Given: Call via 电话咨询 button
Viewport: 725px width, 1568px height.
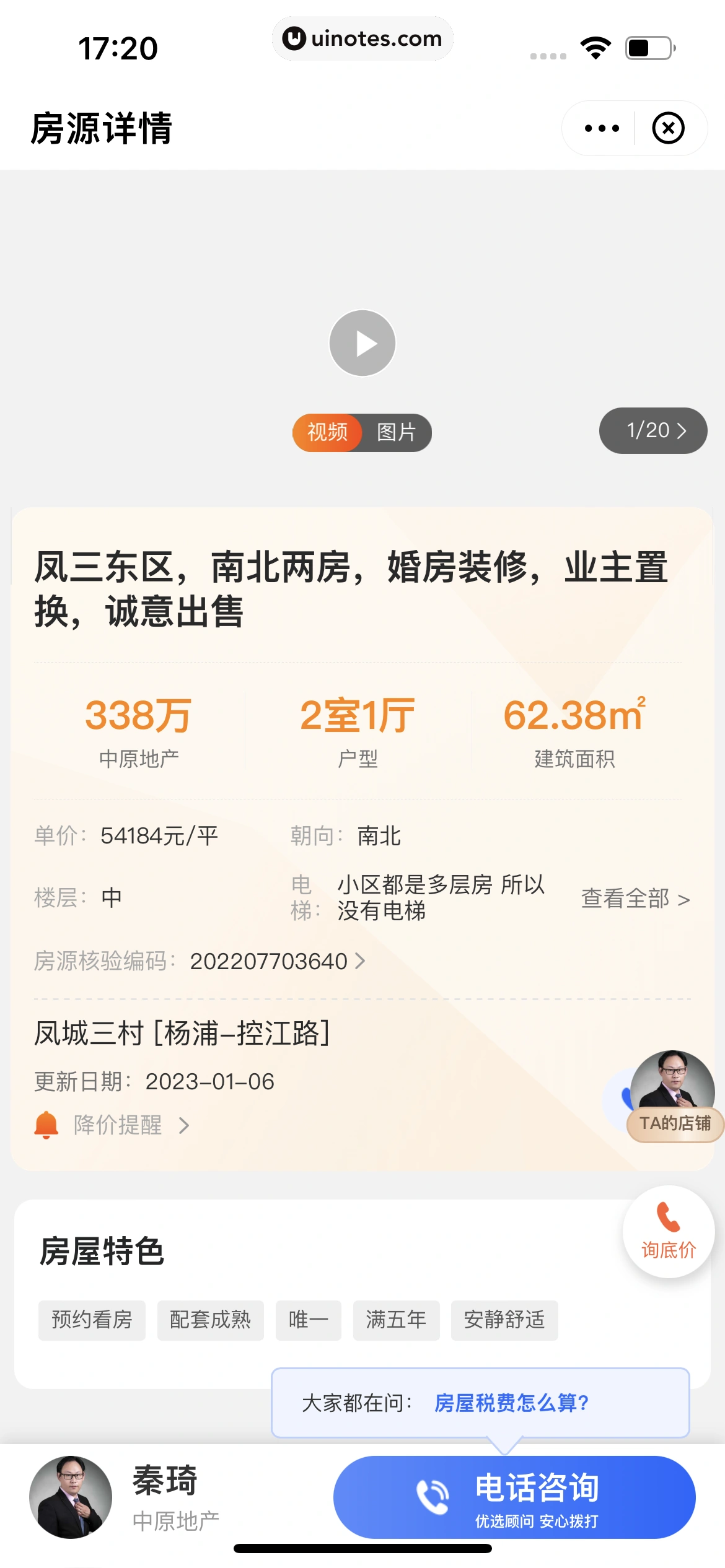Looking at the screenshot, I should (x=514, y=1497).
